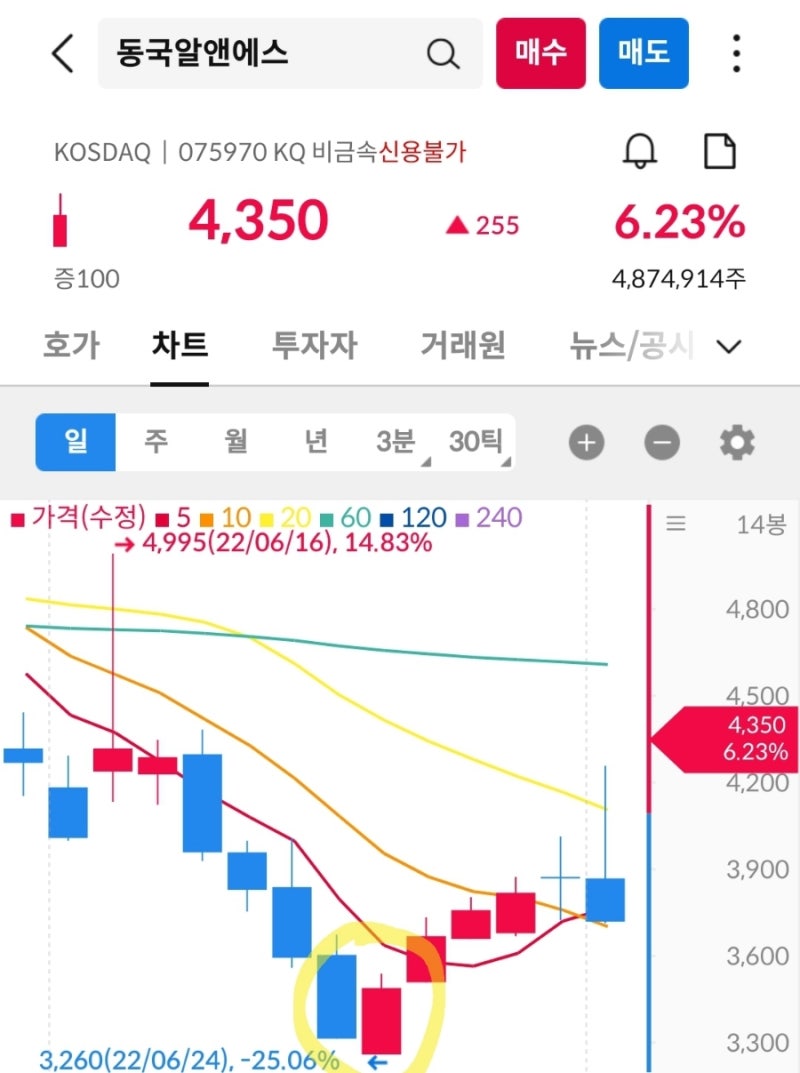Screen dimensions: 800x1073
Task: Open notification alerts via the bell icon
Action: click(641, 152)
